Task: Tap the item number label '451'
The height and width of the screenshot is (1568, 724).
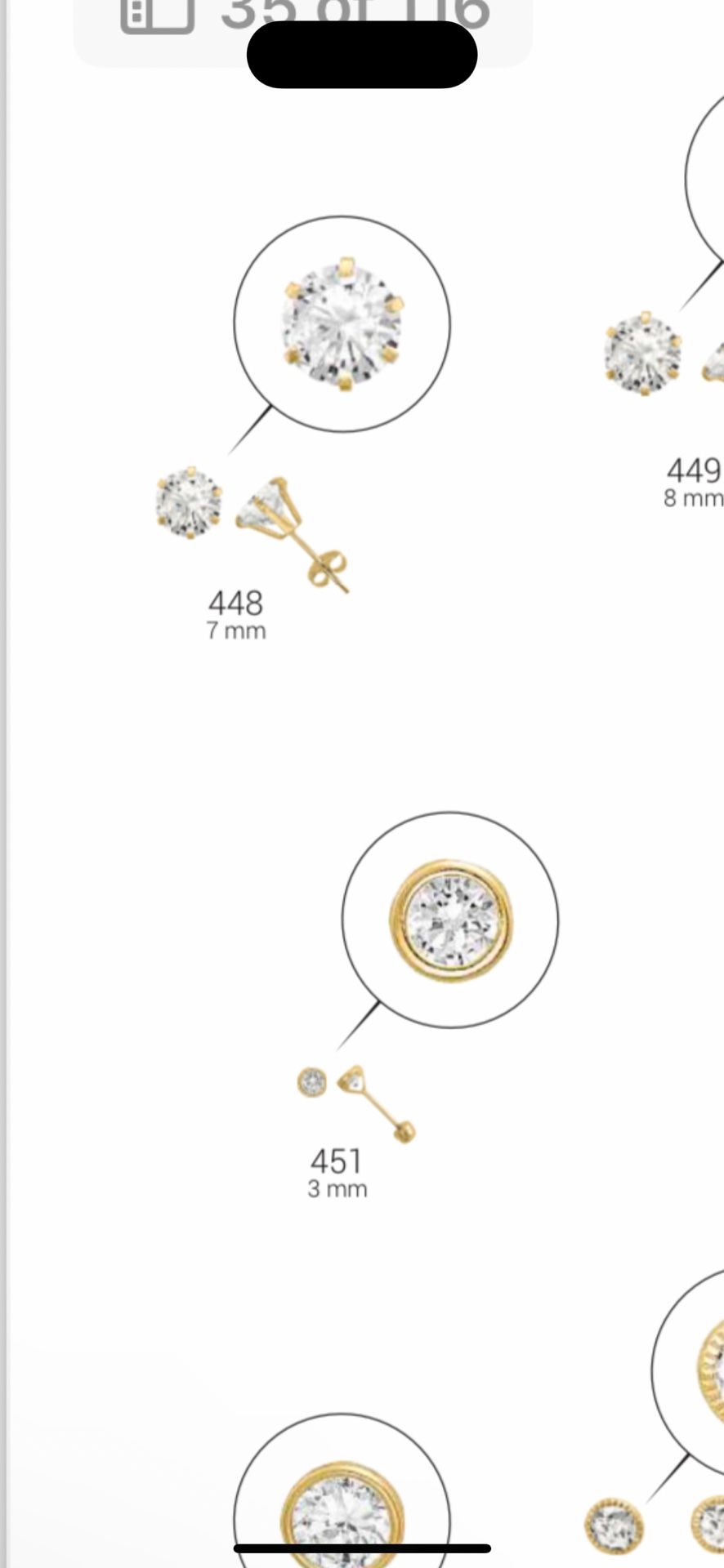Action: pyautogui.click(x=336, y=1160)
